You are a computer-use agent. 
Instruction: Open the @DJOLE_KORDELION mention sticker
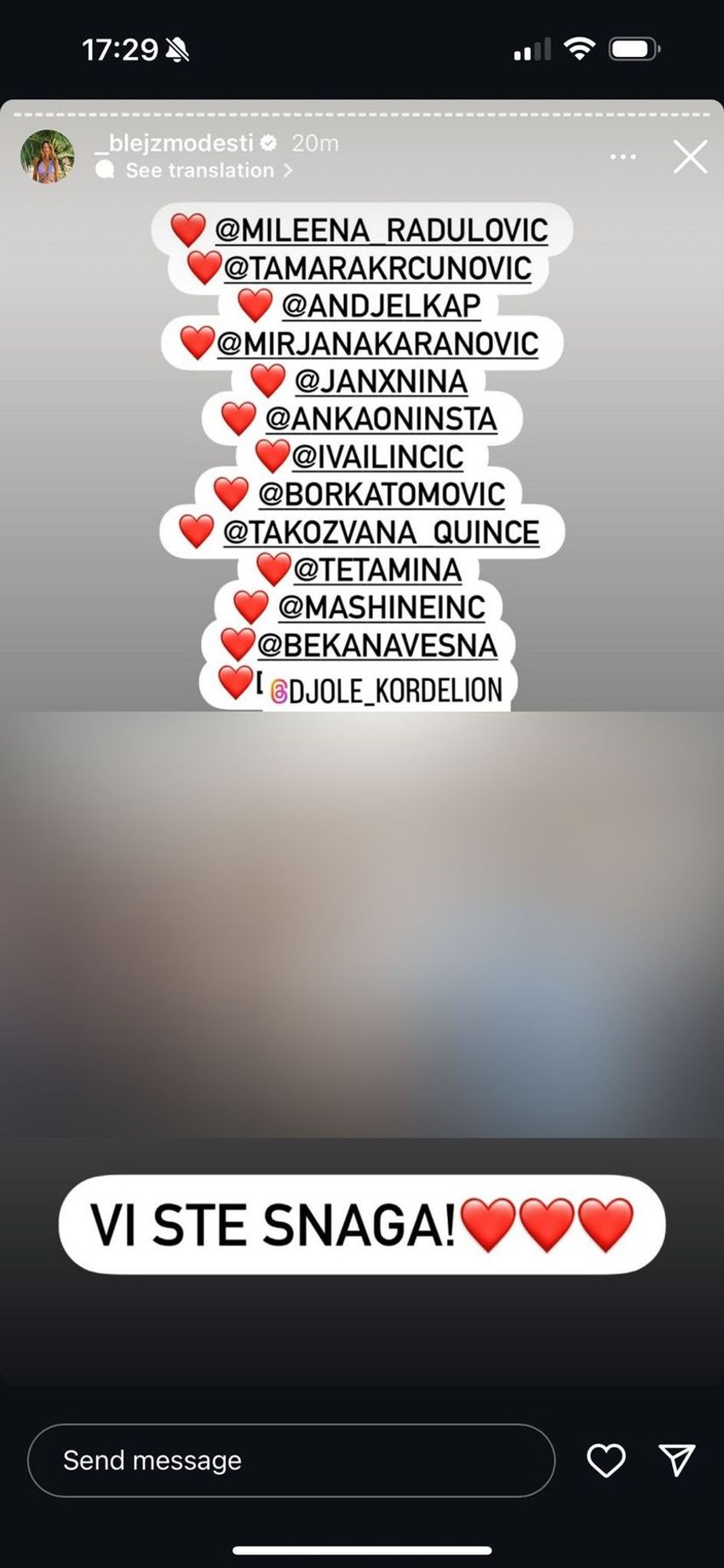(x=388, y=690)
